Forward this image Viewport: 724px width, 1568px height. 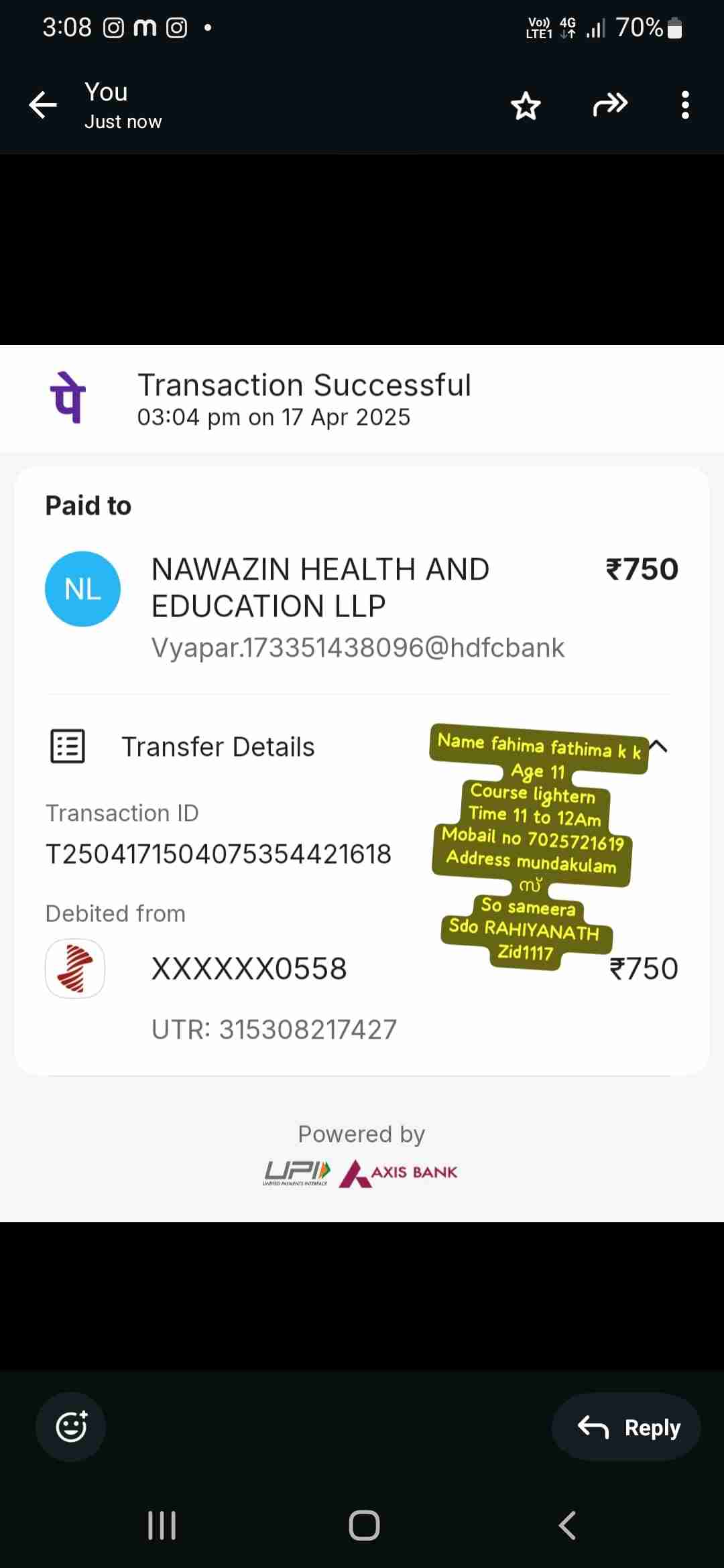click(x=610, y=105)
